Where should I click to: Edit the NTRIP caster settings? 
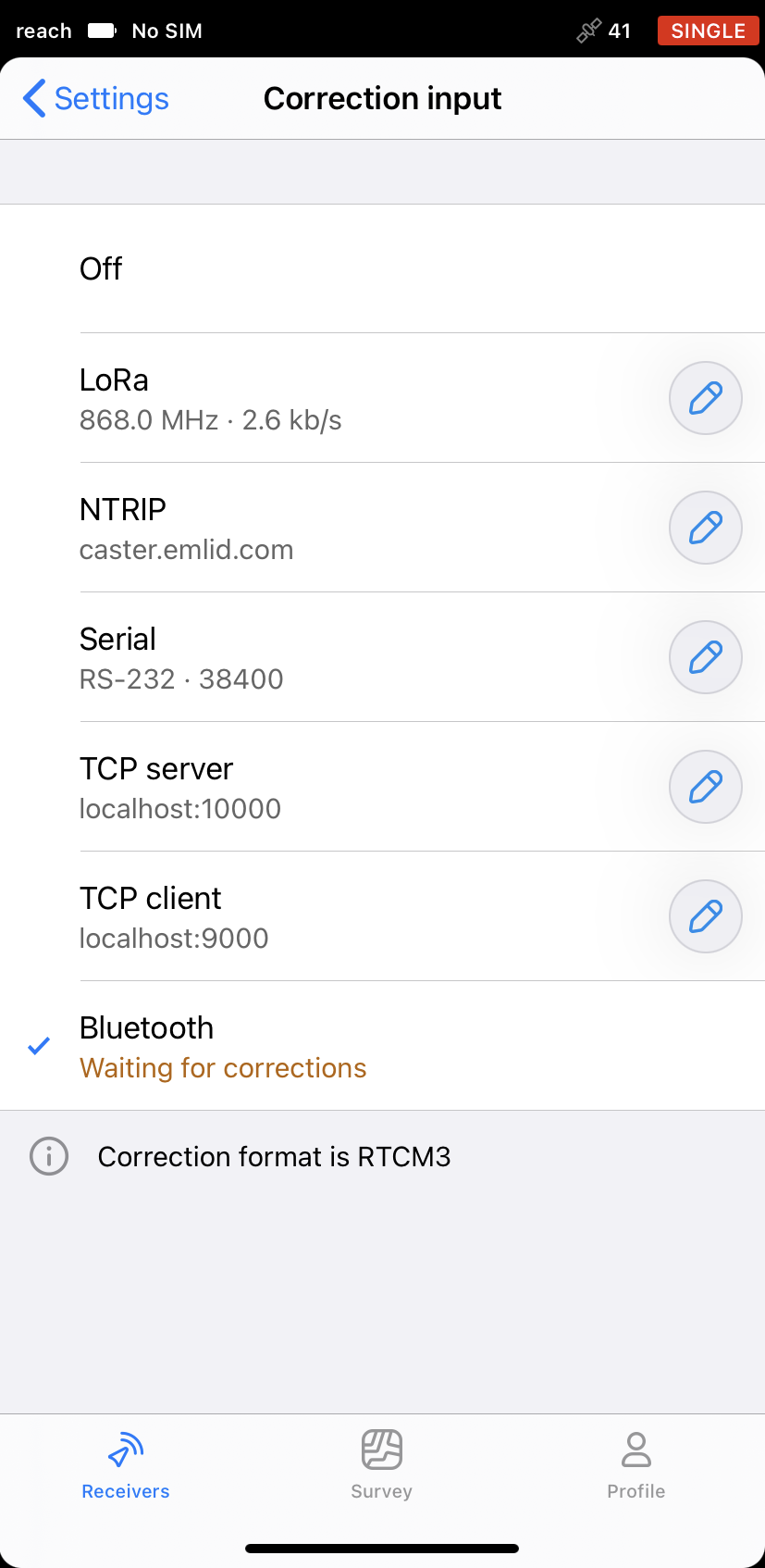pos(706,528)
